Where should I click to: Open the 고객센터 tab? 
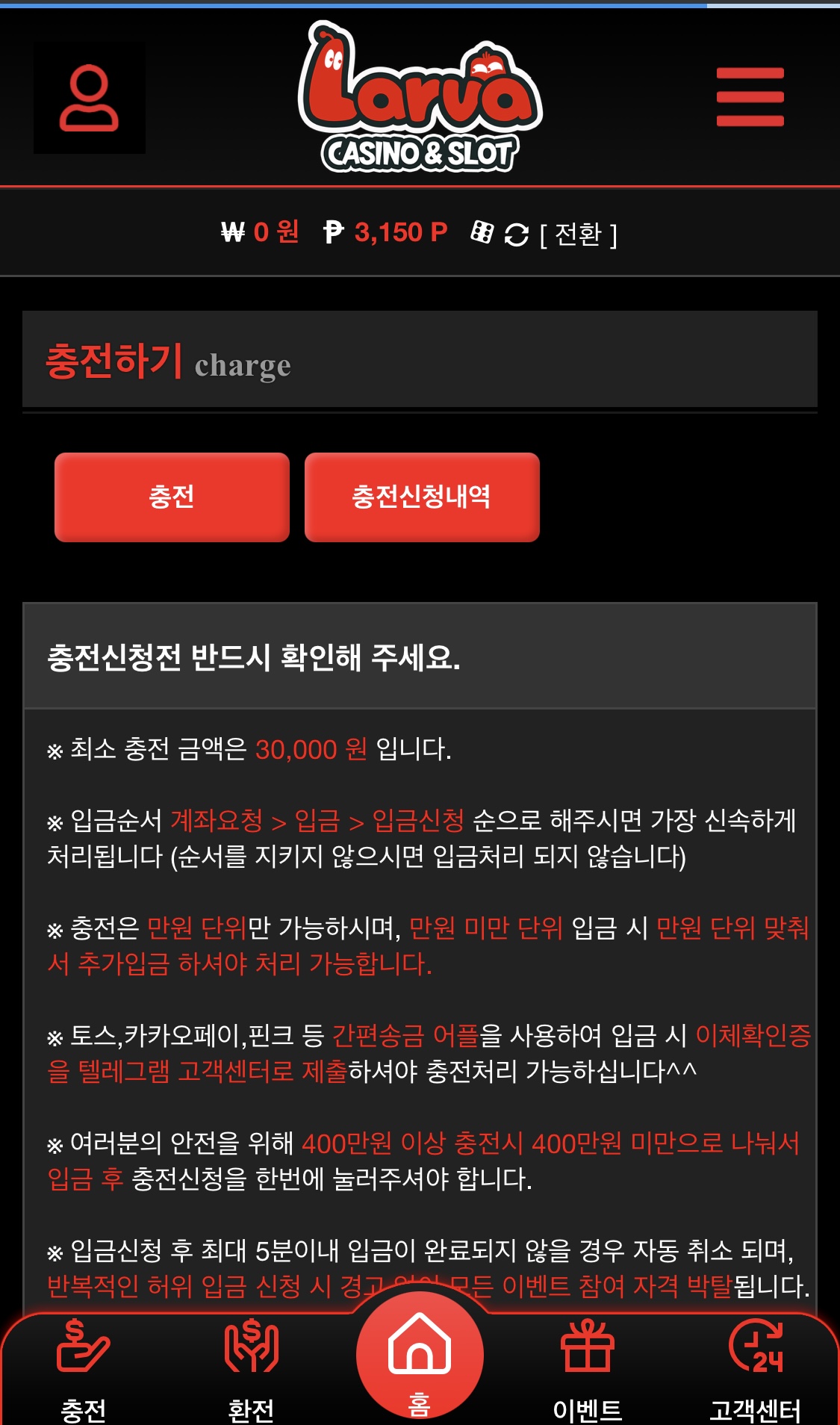[x=755, y=1371]
